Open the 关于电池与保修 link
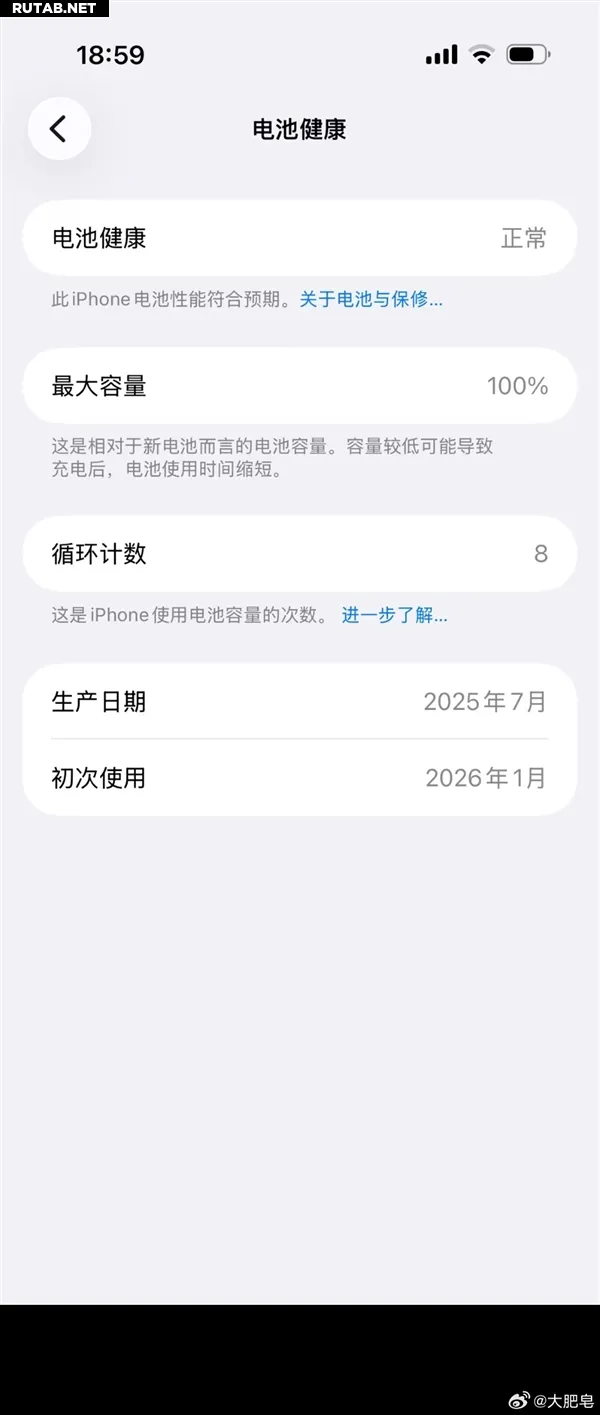 370,299
